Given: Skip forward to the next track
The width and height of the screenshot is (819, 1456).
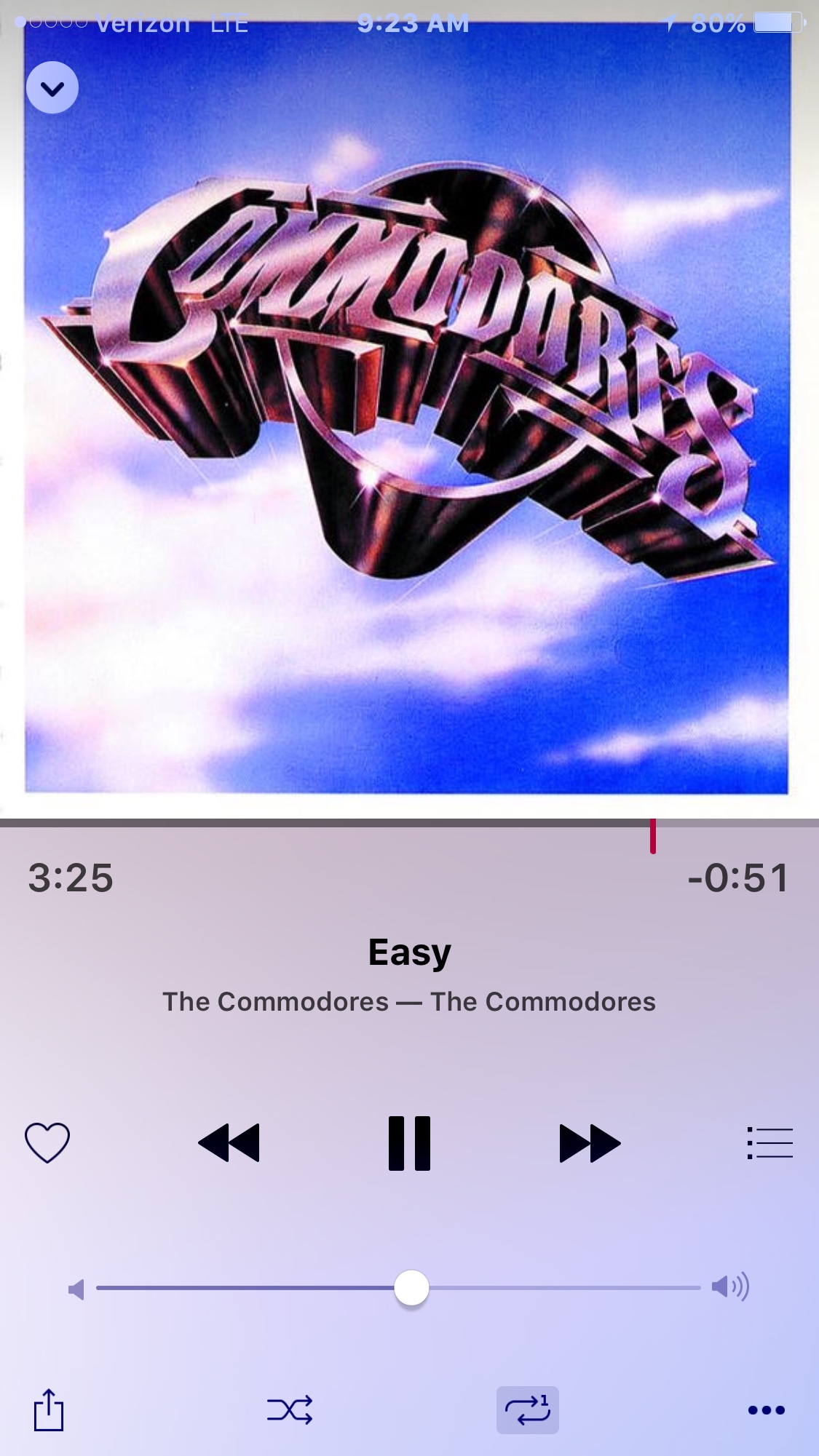Looking at the screenshot, I should tap(590, 1142).
